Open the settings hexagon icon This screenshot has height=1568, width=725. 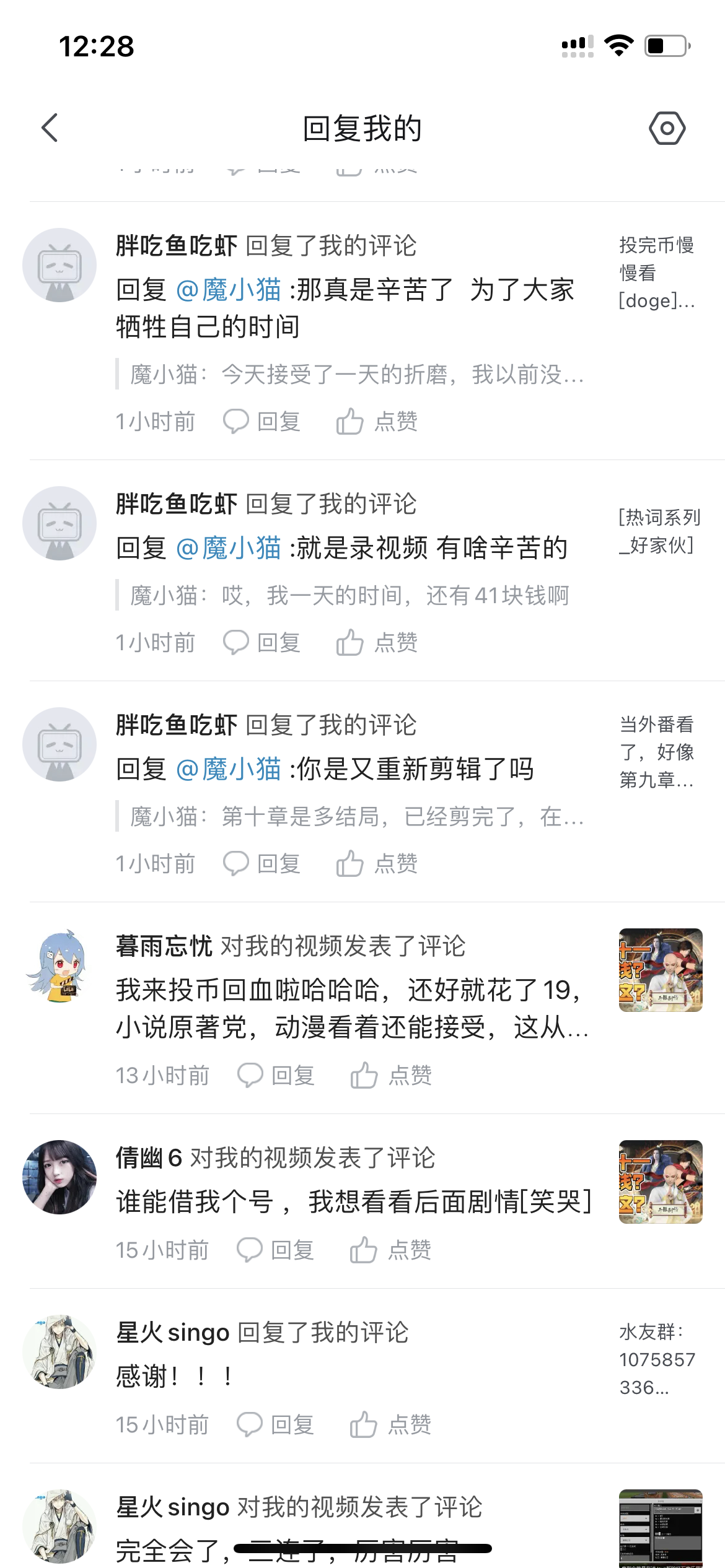(667, 128)
